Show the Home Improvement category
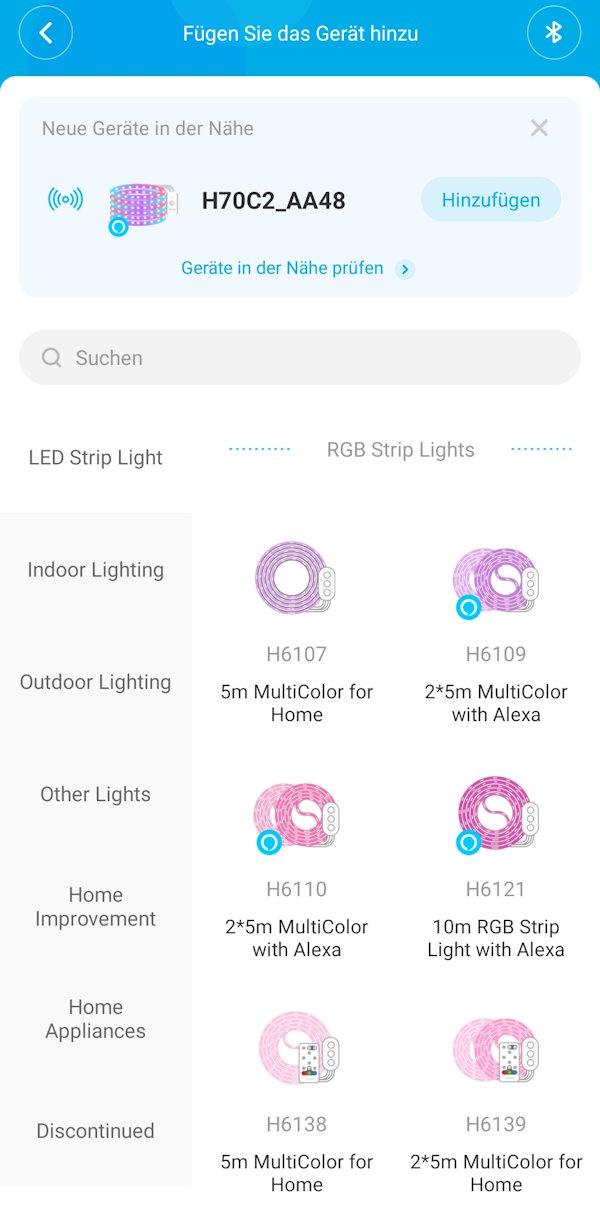The height and width of the screenshot is (1228, 600). [96, 907]
